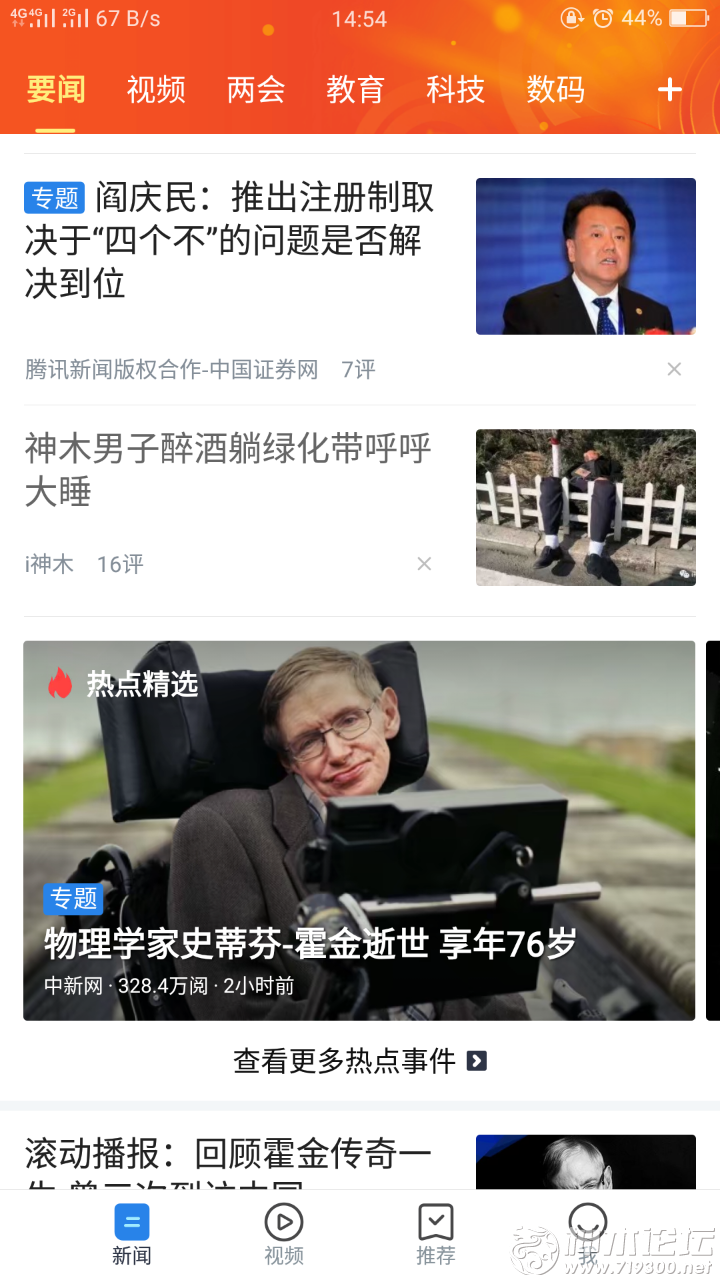
Task: Open 神木男子醉酒躺绿化带 article
Action: (228, 470)
